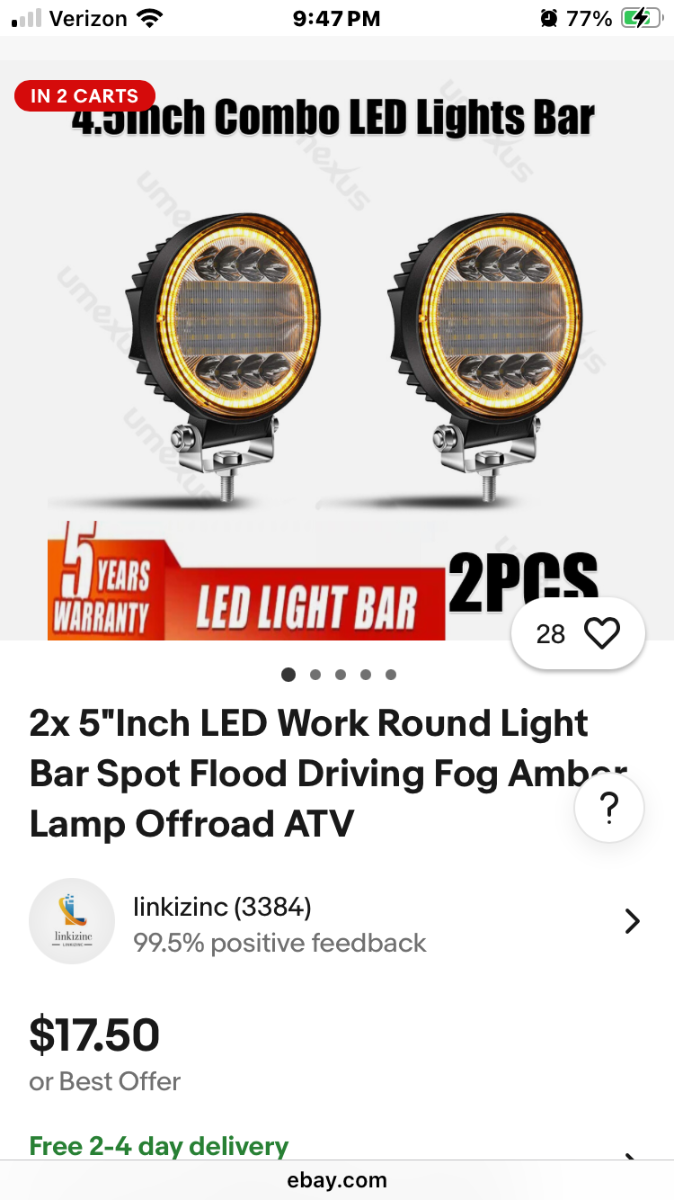The width and height of the screenshot is (674, 1200).
Task: View the LED lights product photo
Action: (x=336, y=350)
